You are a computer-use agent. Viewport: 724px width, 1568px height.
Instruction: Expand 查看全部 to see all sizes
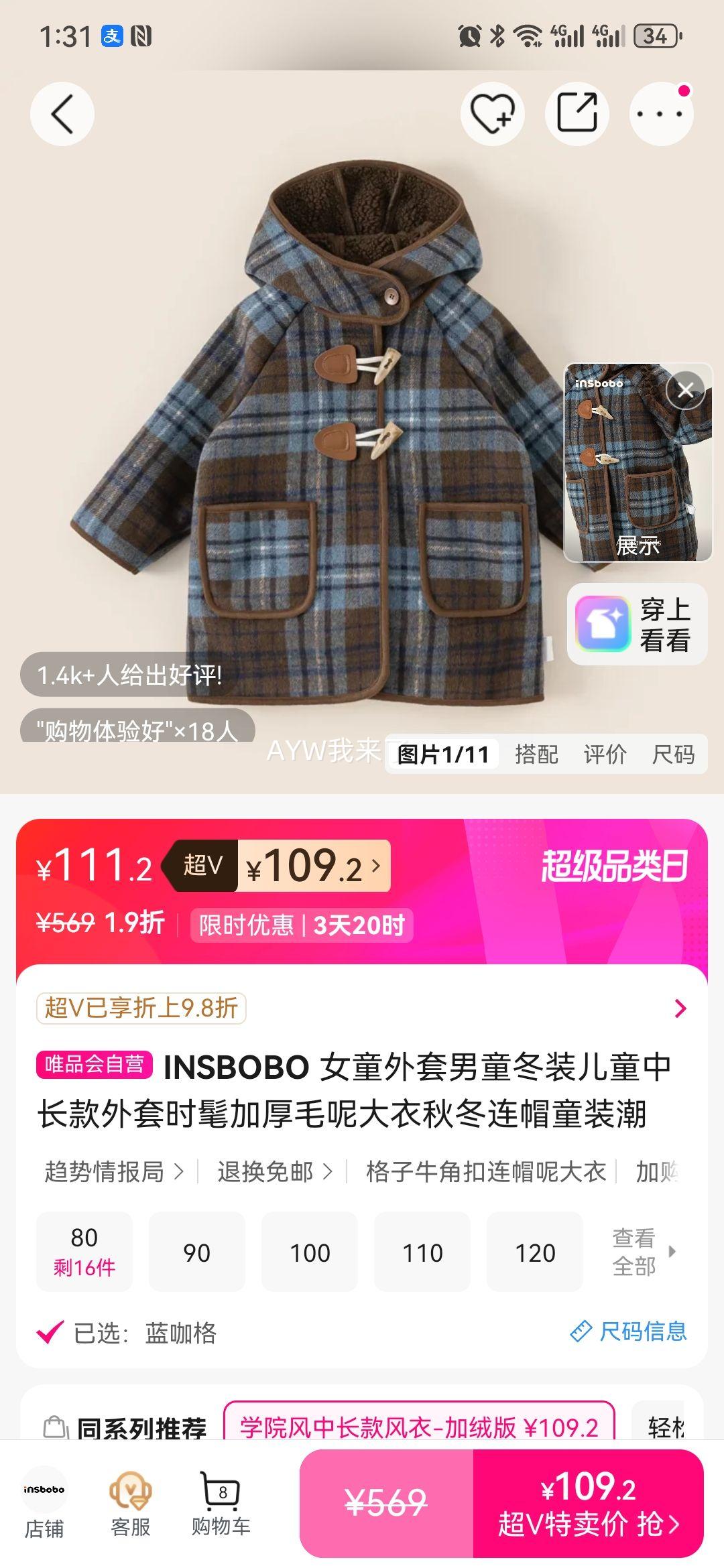[633, 1252]
